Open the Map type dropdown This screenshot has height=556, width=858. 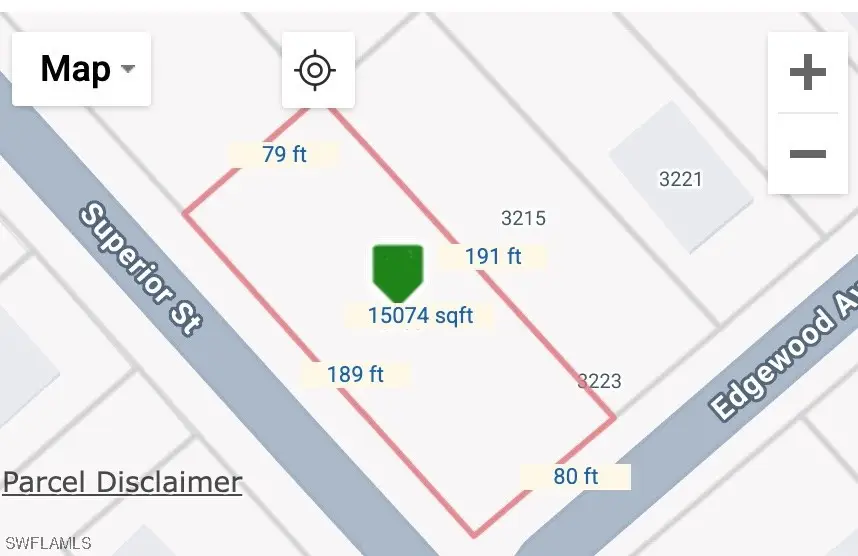(x=82, y=70)
